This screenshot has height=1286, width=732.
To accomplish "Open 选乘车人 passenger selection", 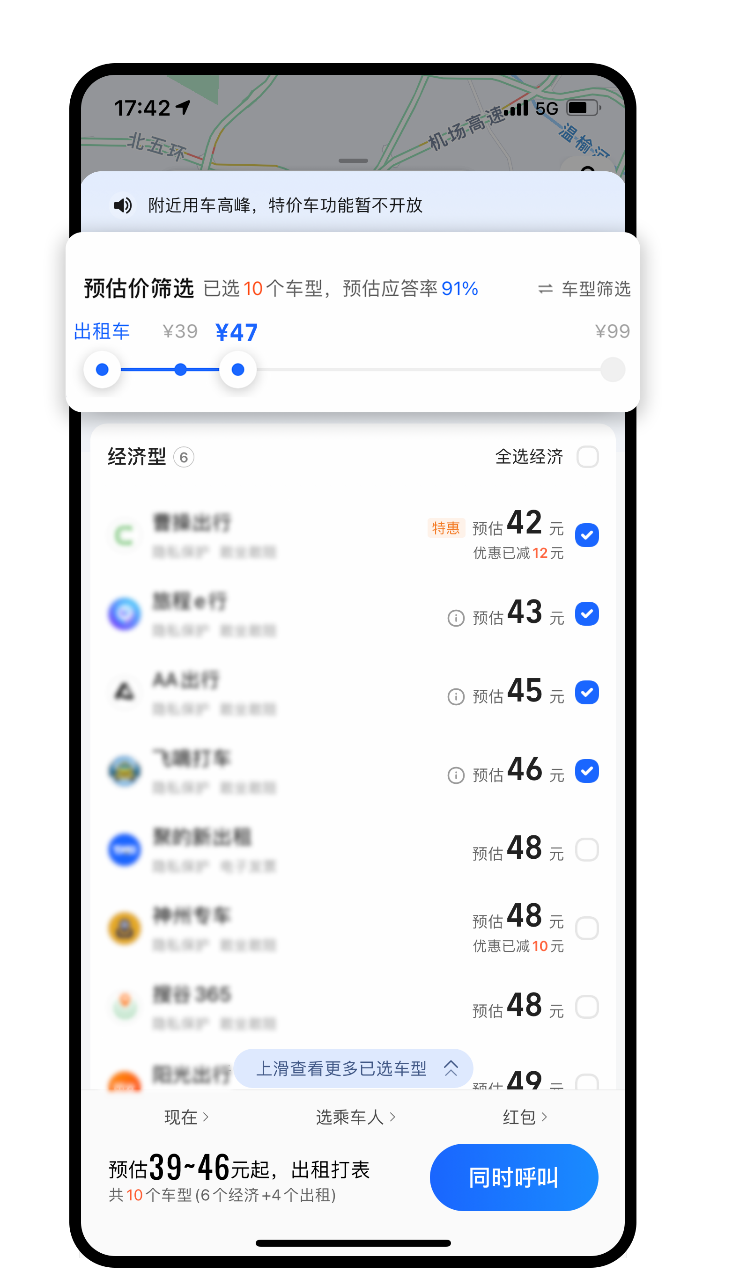I will (x=356, y=1117).
